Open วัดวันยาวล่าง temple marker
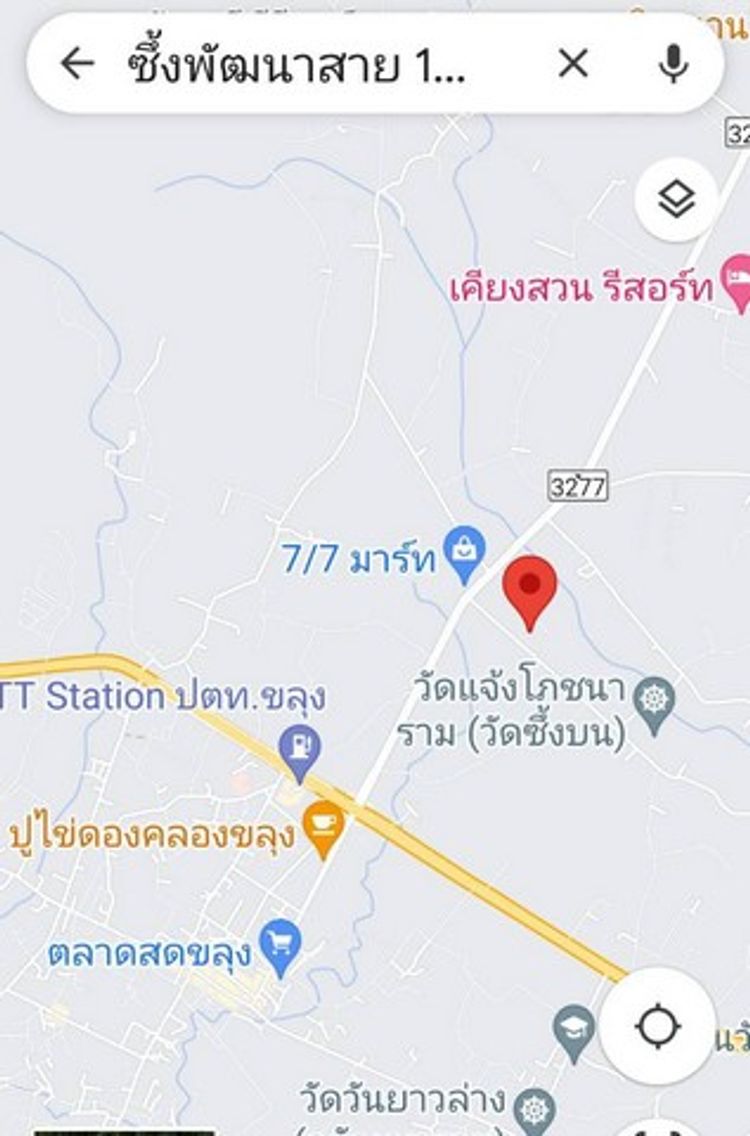Viewport: 750px width, 1136px height. click(x=533, y=1107)
